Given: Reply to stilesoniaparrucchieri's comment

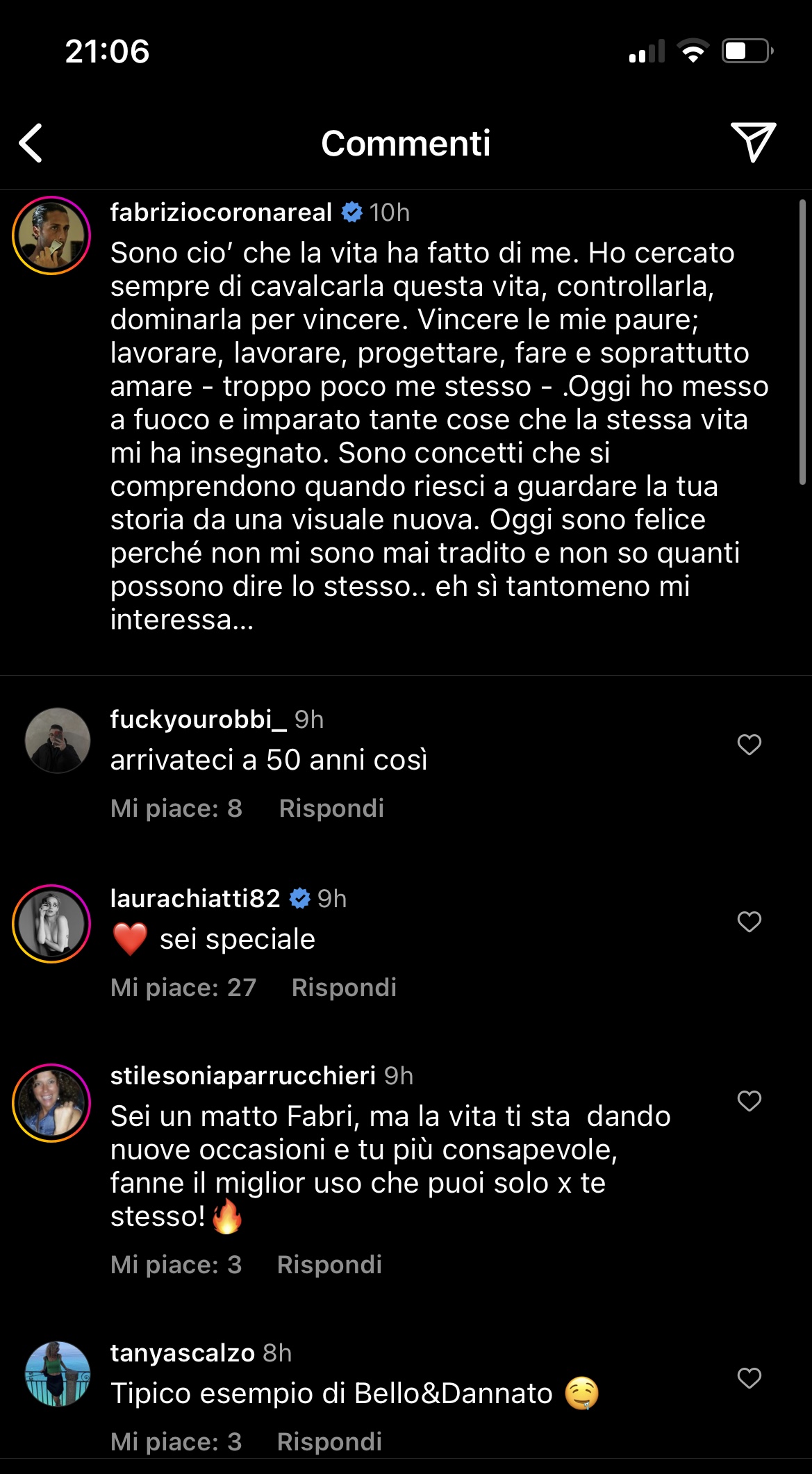Looking at the screenshot, I should (329, 1264).
